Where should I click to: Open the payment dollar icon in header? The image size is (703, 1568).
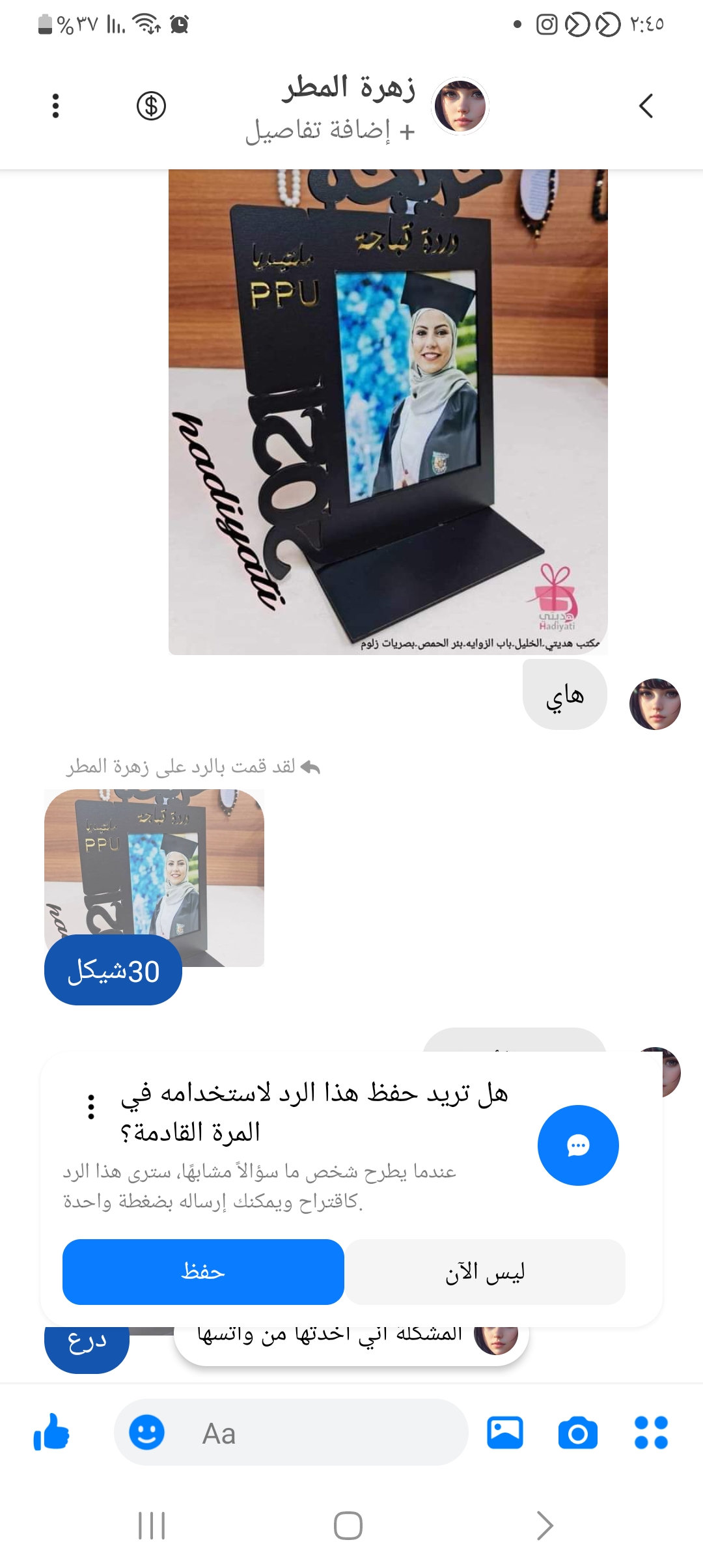pyautogui.click(x=151, y=105)
